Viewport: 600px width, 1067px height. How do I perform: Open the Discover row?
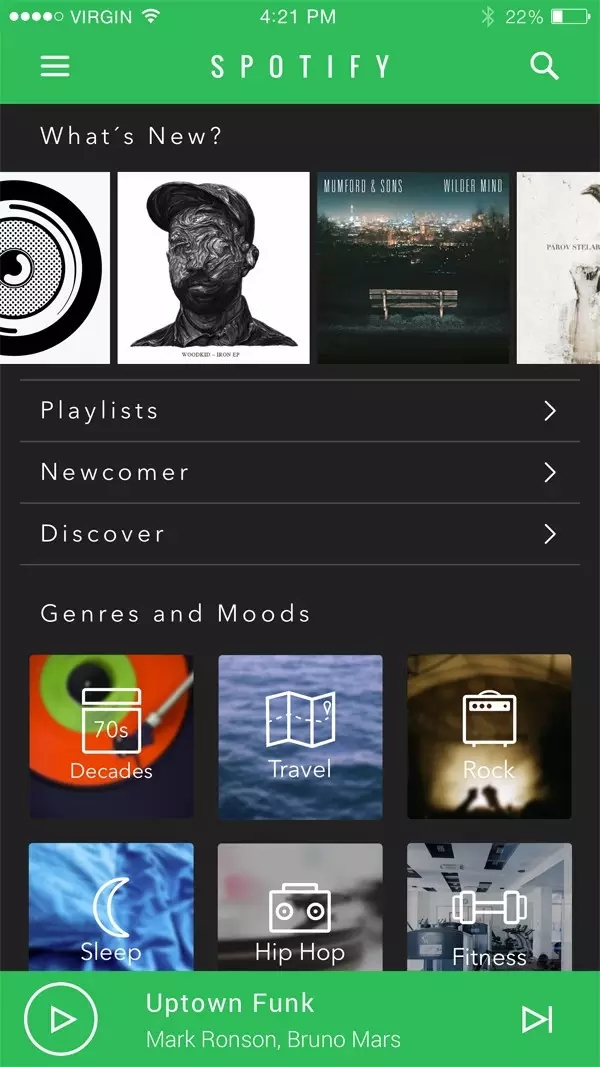[x=300, y=534]
